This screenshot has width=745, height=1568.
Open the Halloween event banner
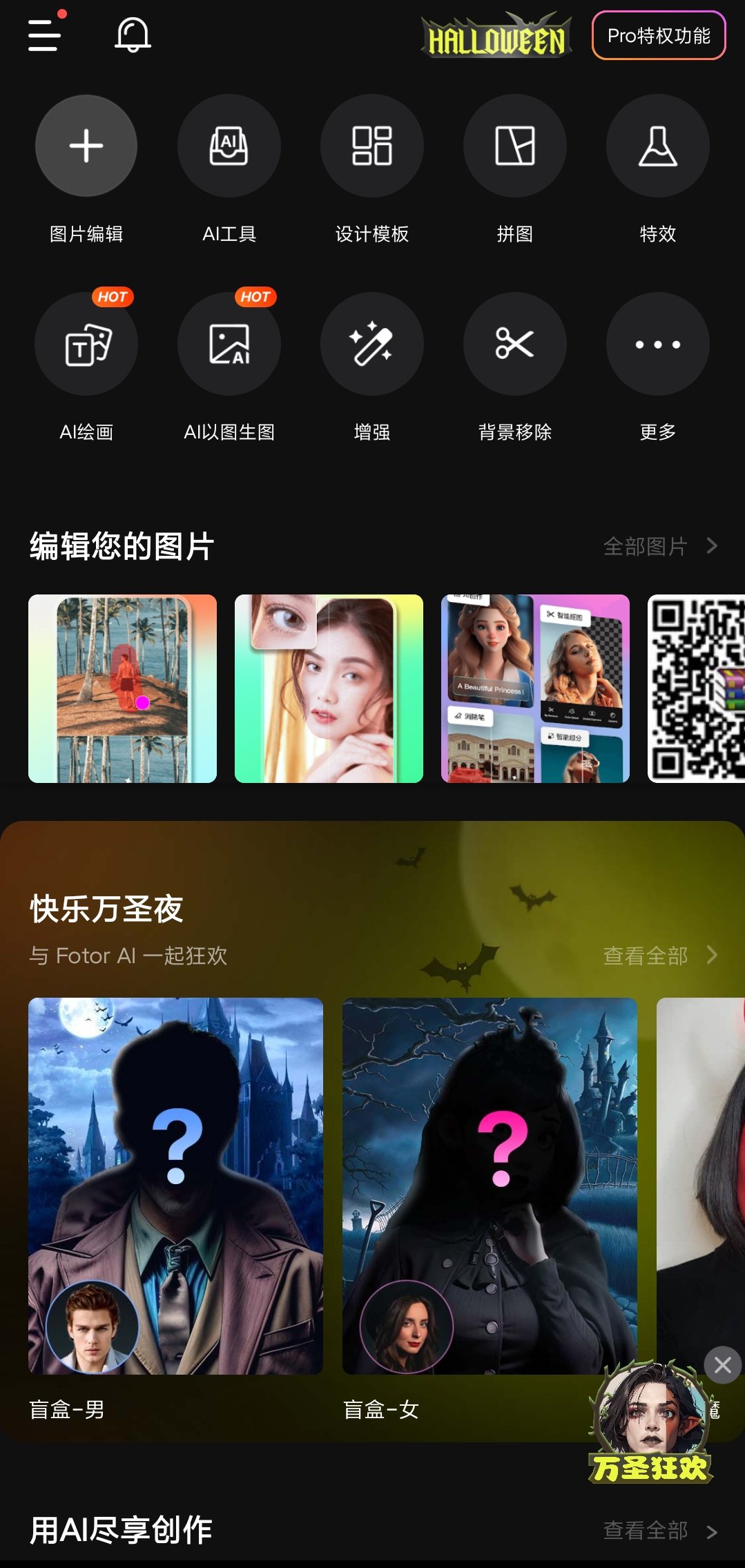point(497,36)
